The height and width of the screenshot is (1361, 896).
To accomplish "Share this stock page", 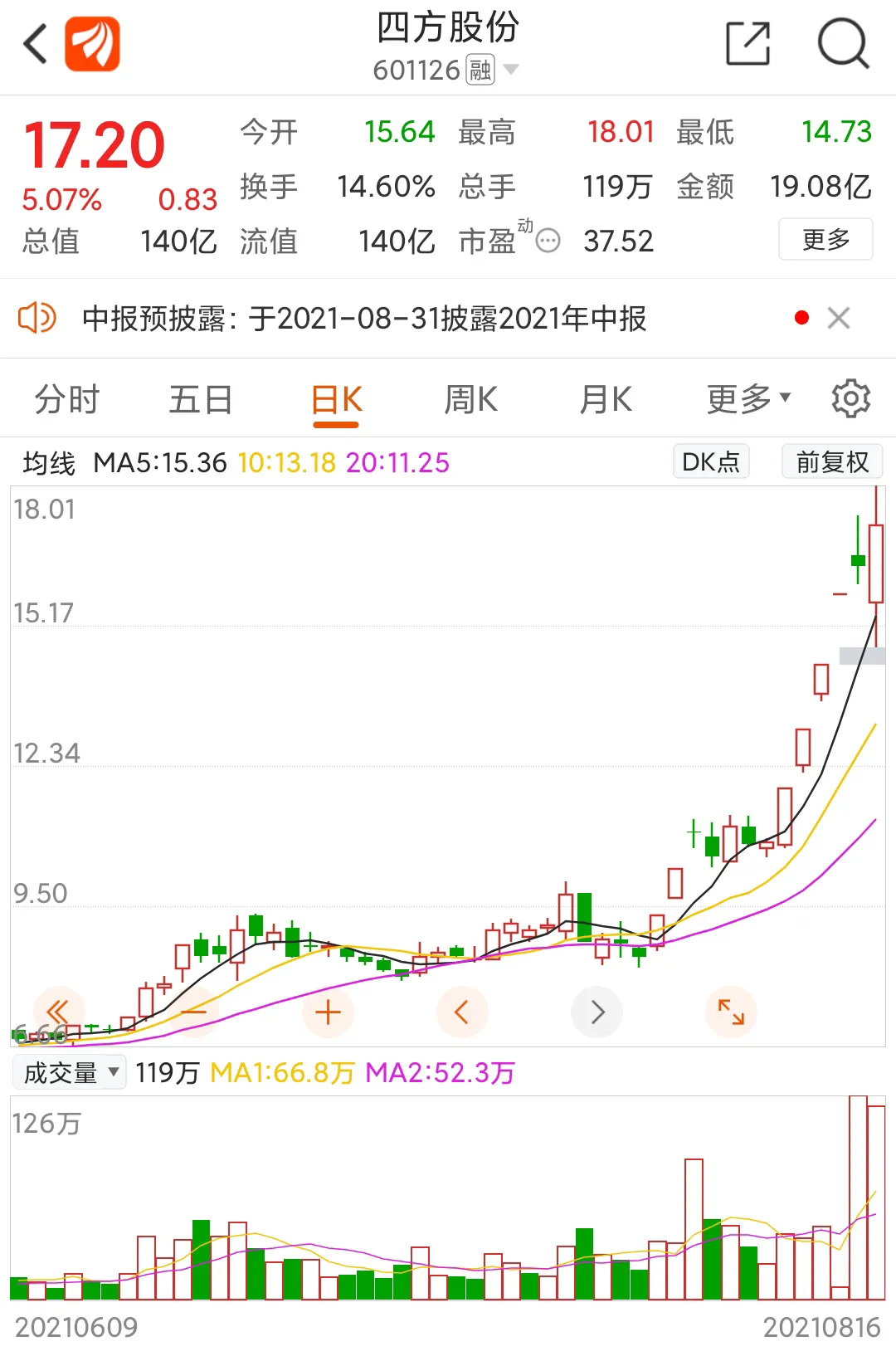I will [747, 44].
